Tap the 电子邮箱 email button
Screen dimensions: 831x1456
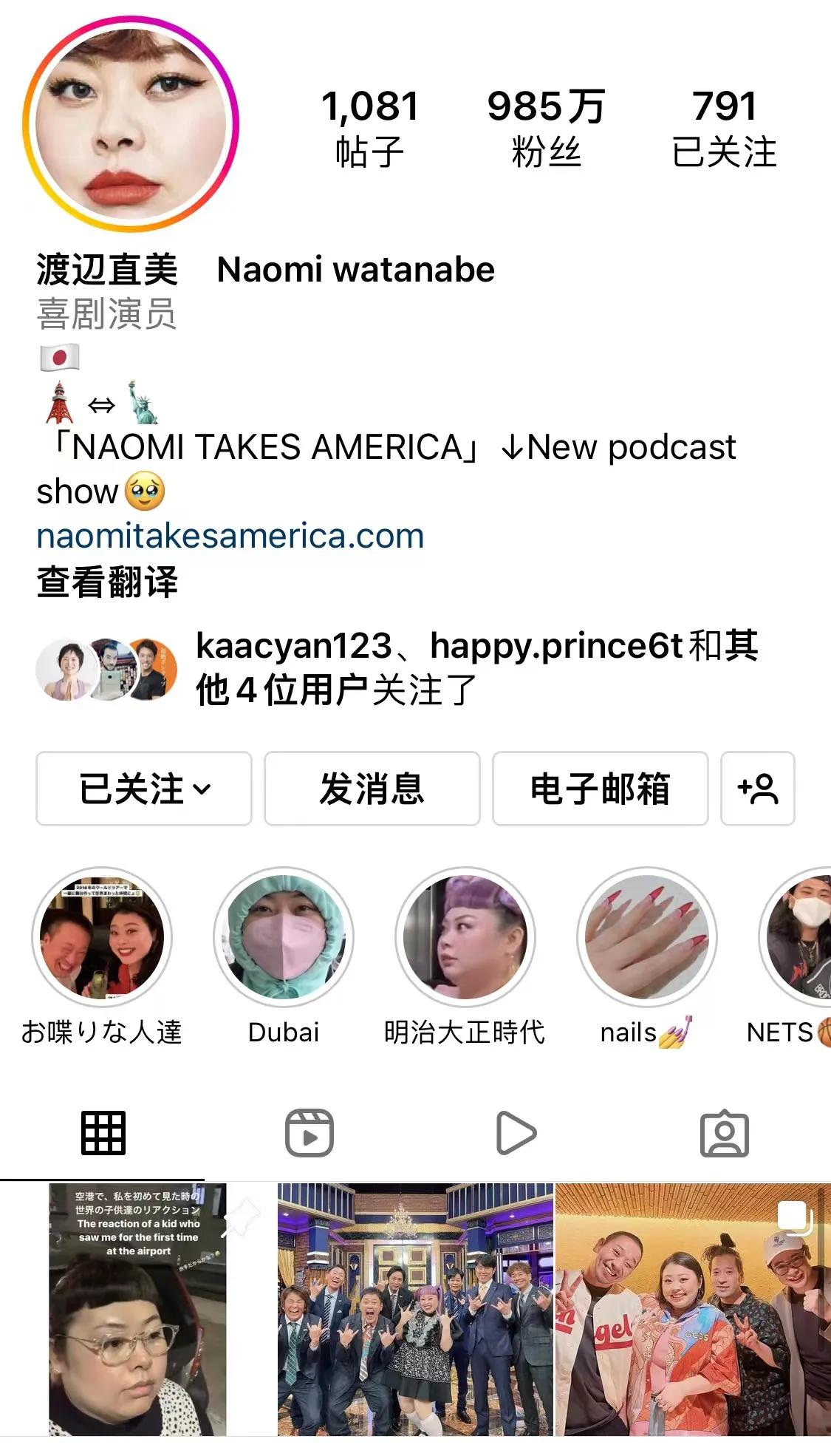(x=600, y=789)
